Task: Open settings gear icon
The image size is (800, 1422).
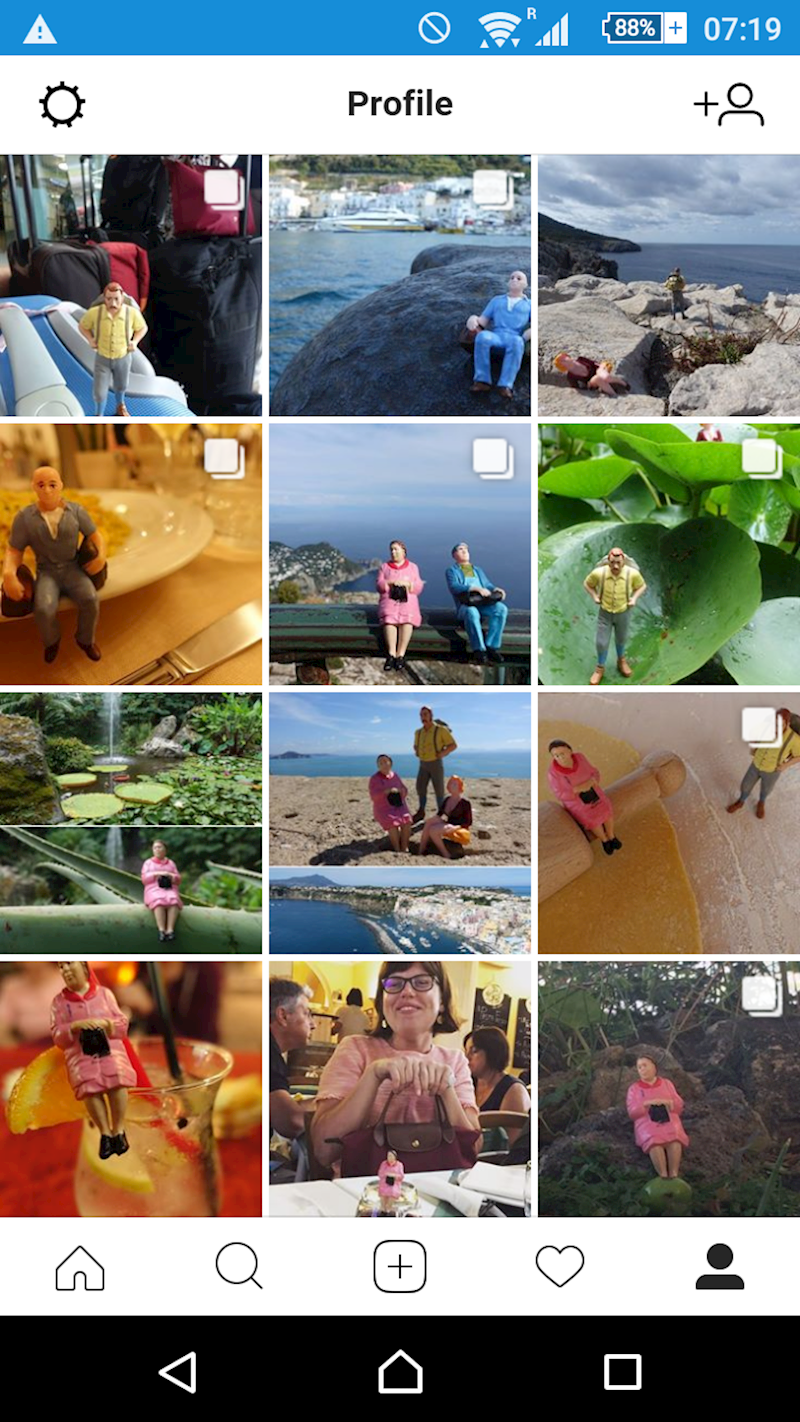Action: [62, 104]
